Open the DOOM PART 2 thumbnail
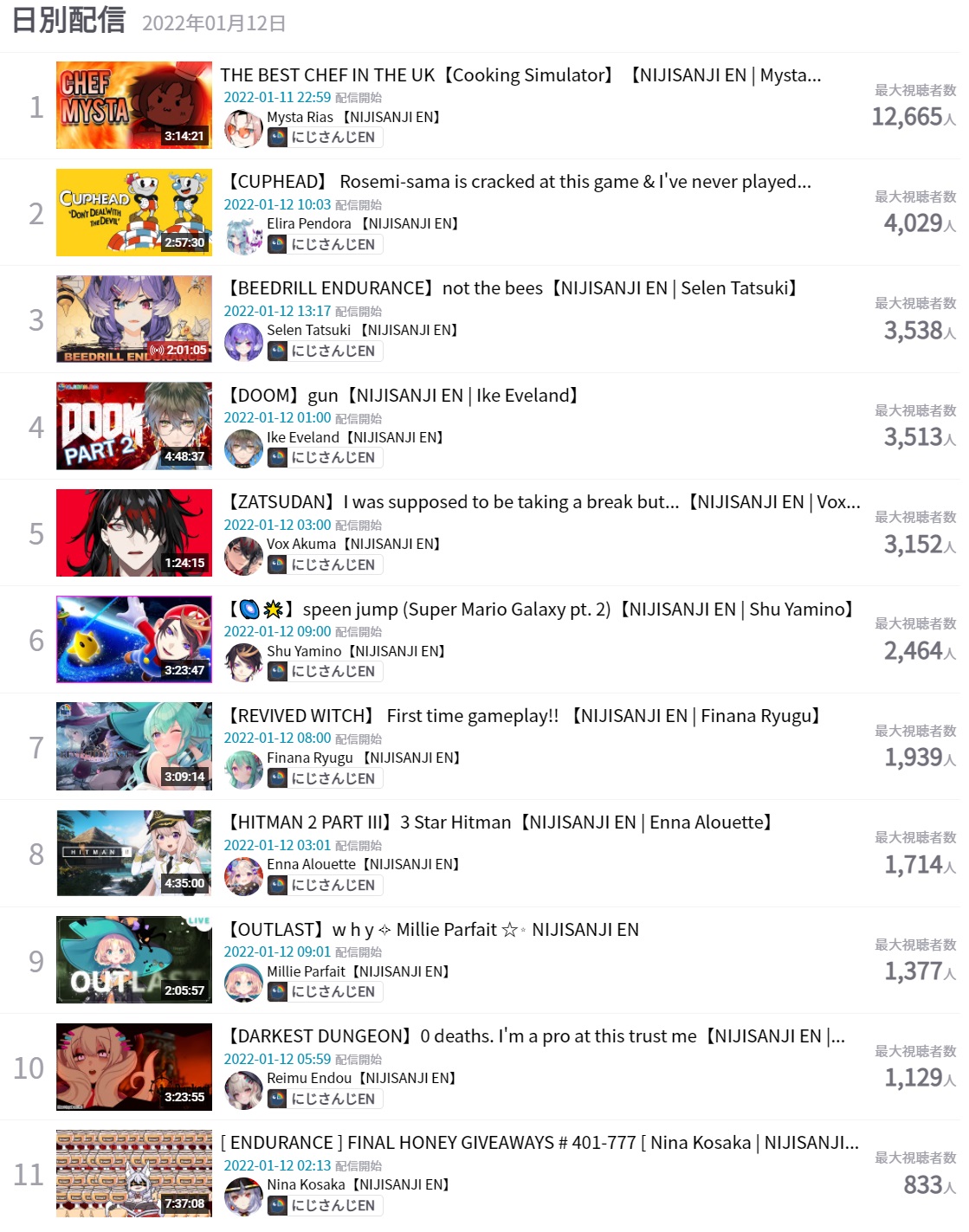 pos(133,425)
